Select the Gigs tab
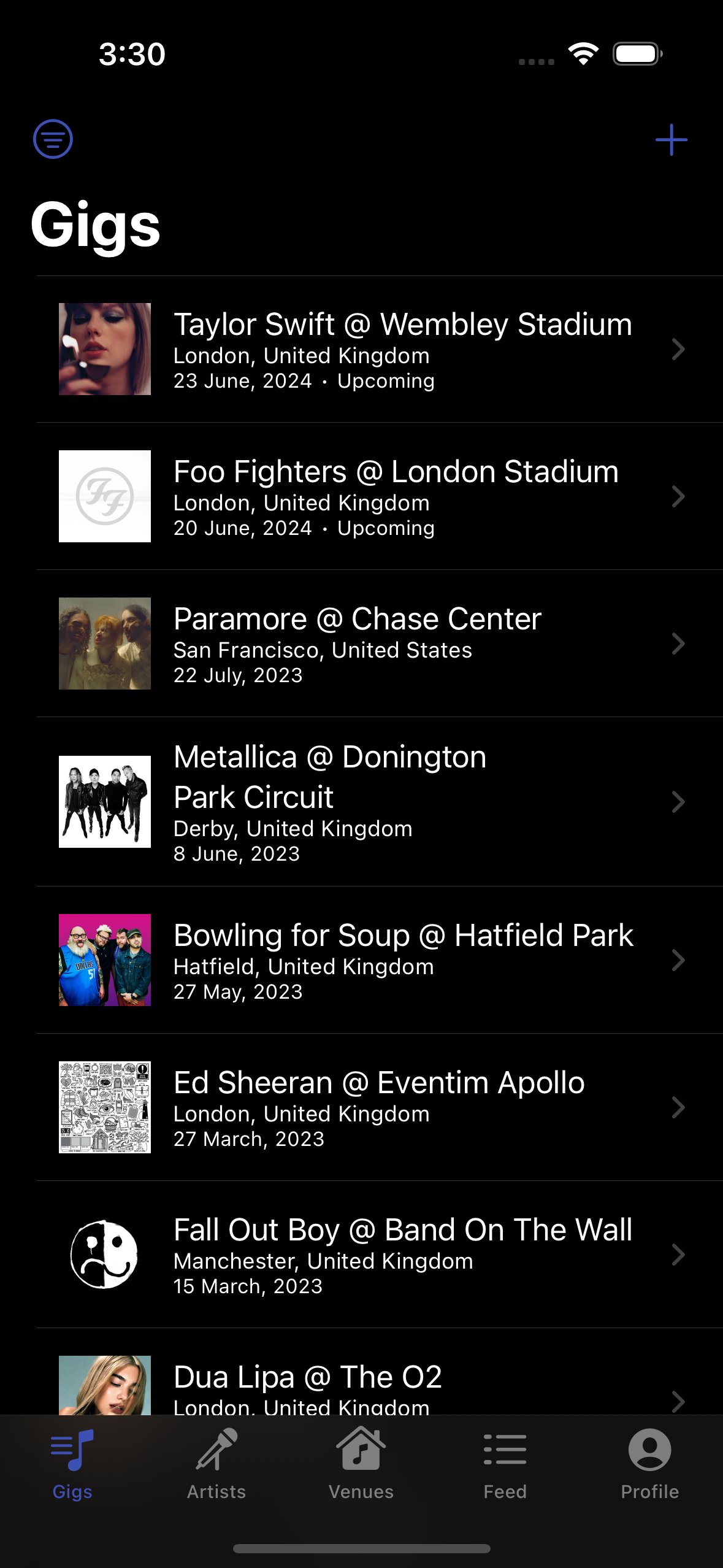 72,1464
